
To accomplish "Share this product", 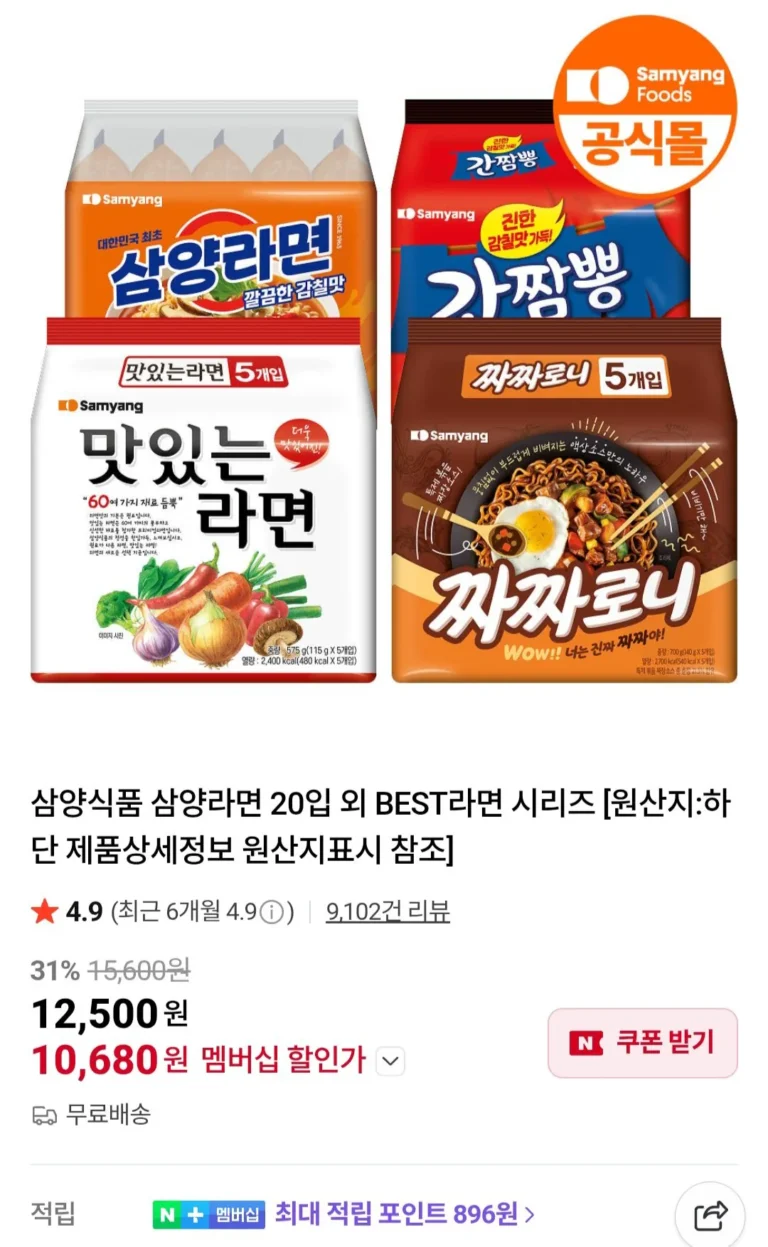I will tap(709, 1216).
